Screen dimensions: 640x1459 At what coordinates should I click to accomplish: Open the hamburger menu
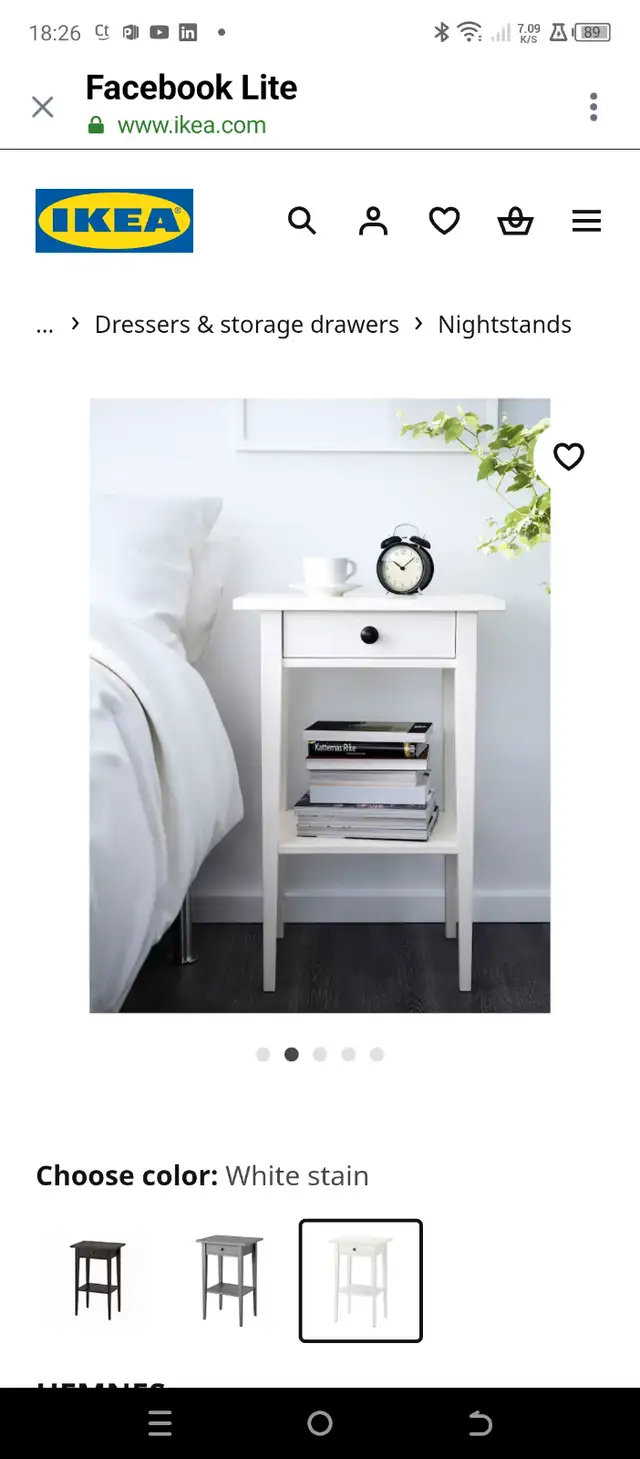(587, 221)
